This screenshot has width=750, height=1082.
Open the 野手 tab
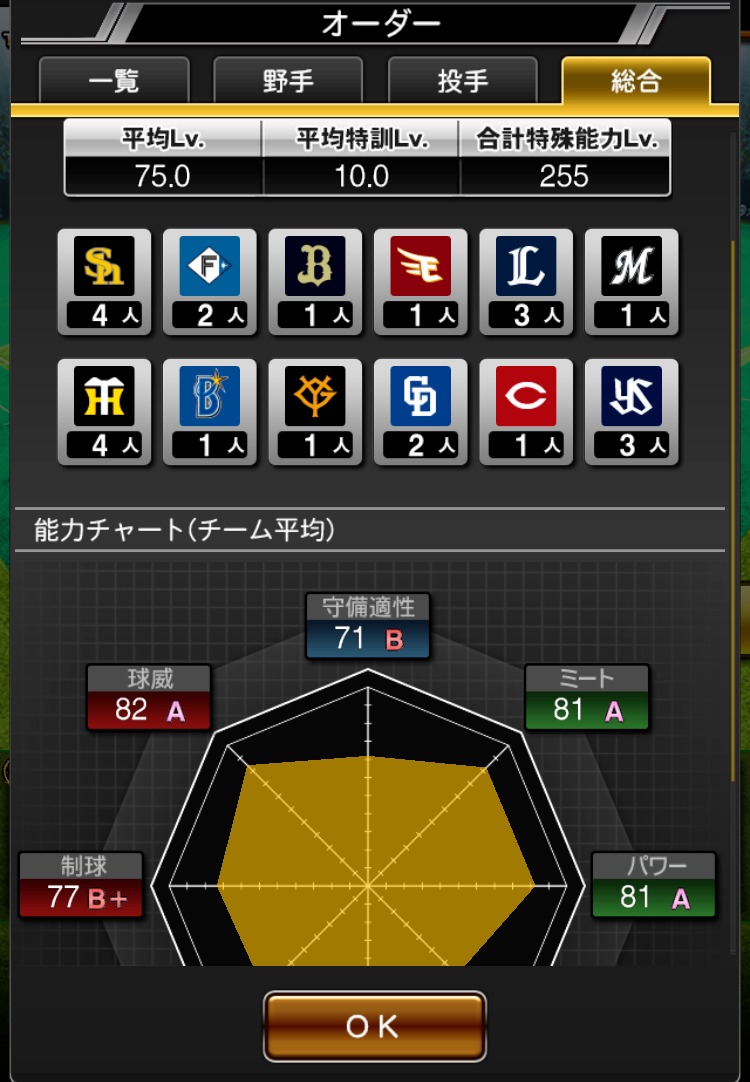(x=288, y=81)
